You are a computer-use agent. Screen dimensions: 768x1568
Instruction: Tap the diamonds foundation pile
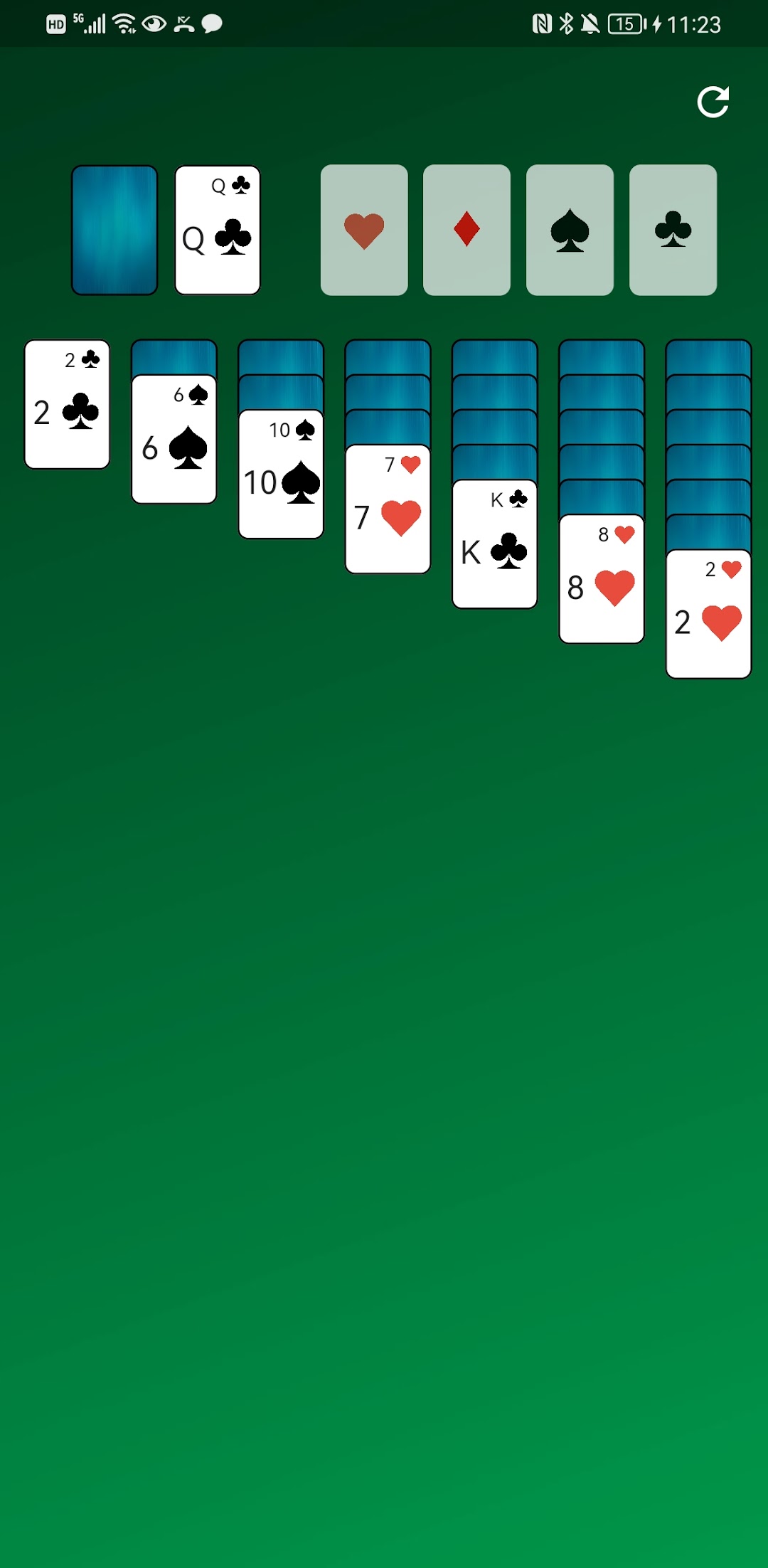tap(466, 230)
